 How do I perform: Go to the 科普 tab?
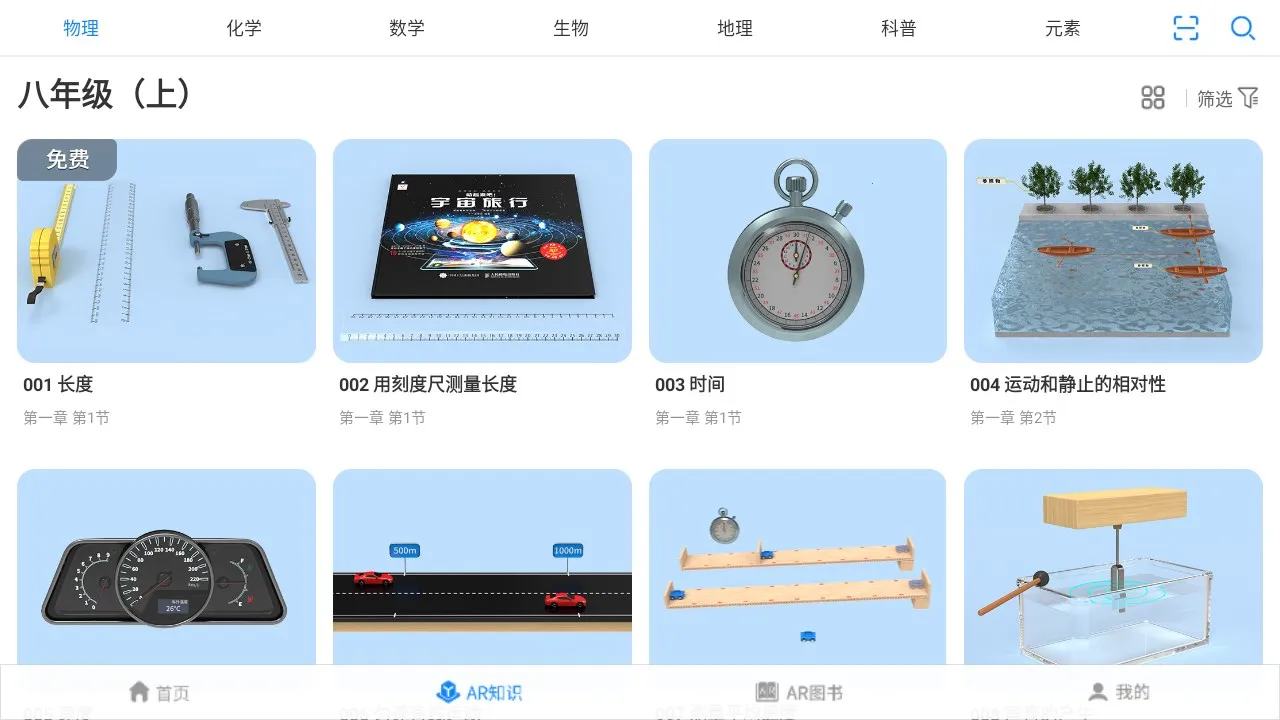[x=898, y=28]
